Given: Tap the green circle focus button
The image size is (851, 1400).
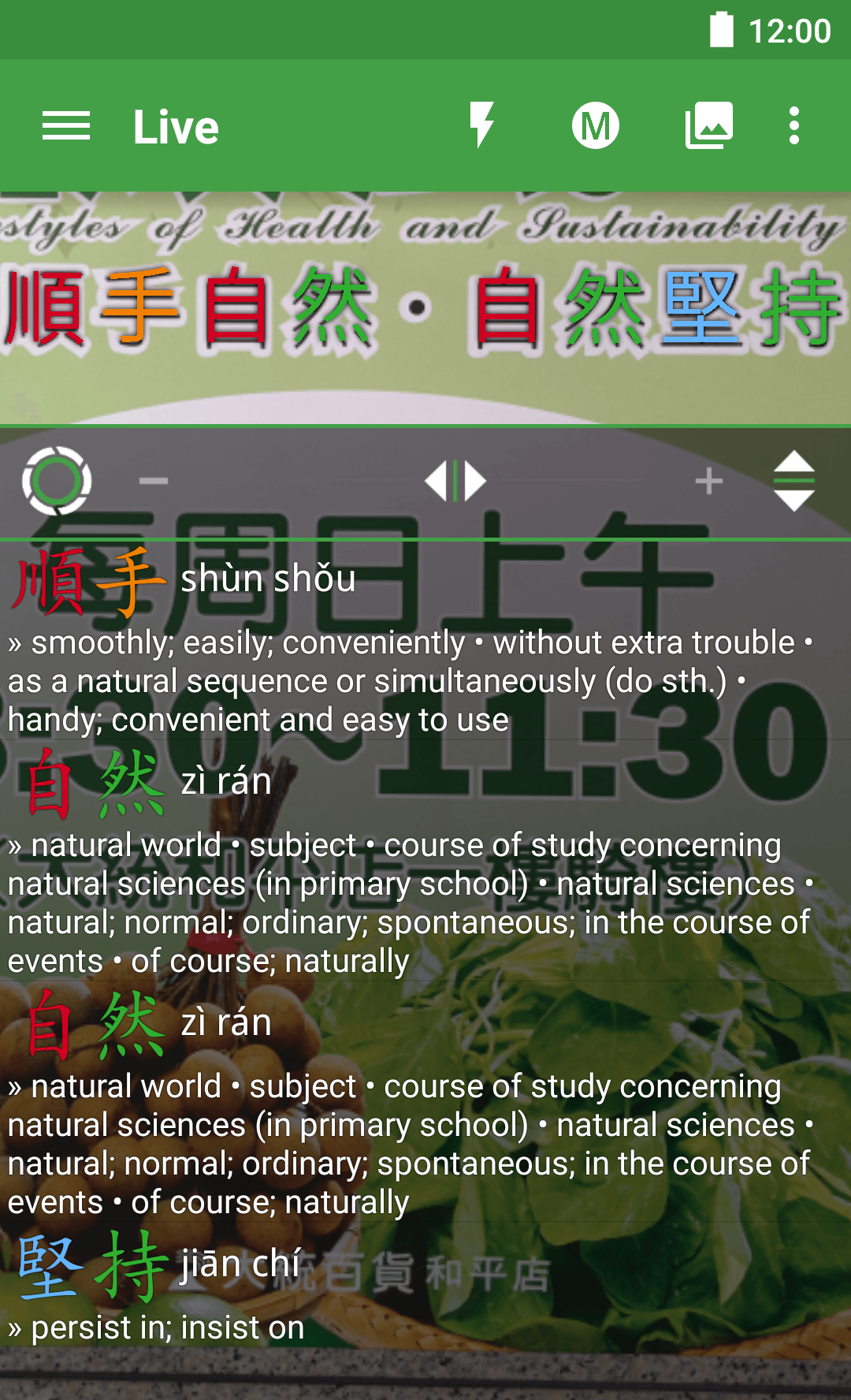Looking at the screenshot, I should 57,481.
